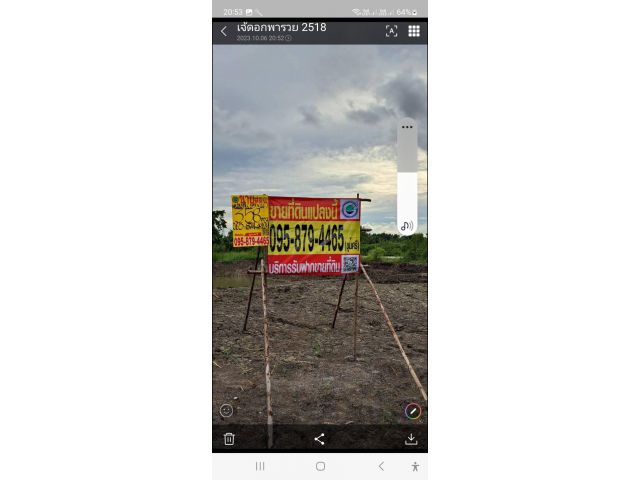Image resolution: width=640 pixels, height=480 pixels.
Task: Go to the home screen
Action: [x=320, y=466]
